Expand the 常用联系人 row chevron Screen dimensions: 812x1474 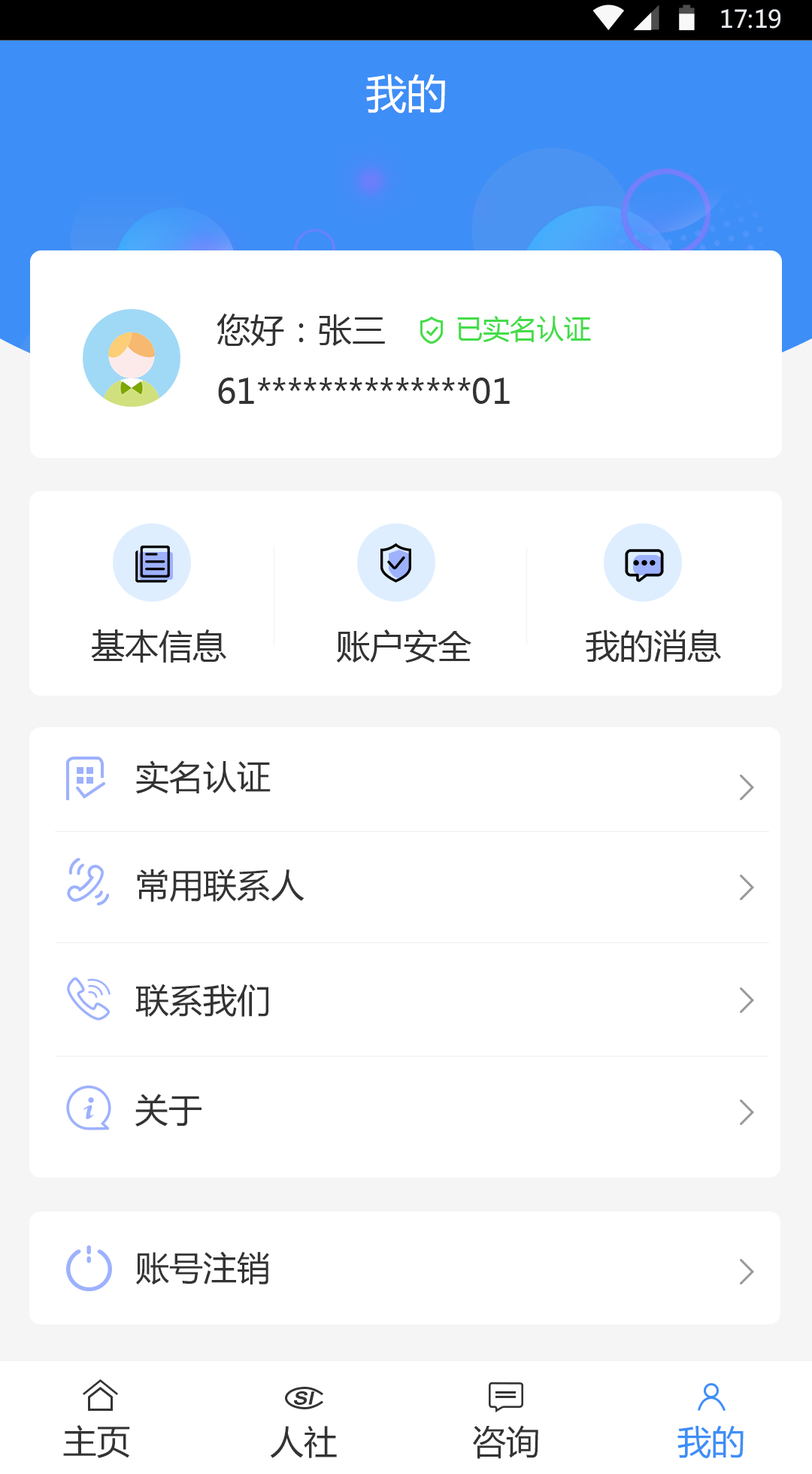[747, 887]
